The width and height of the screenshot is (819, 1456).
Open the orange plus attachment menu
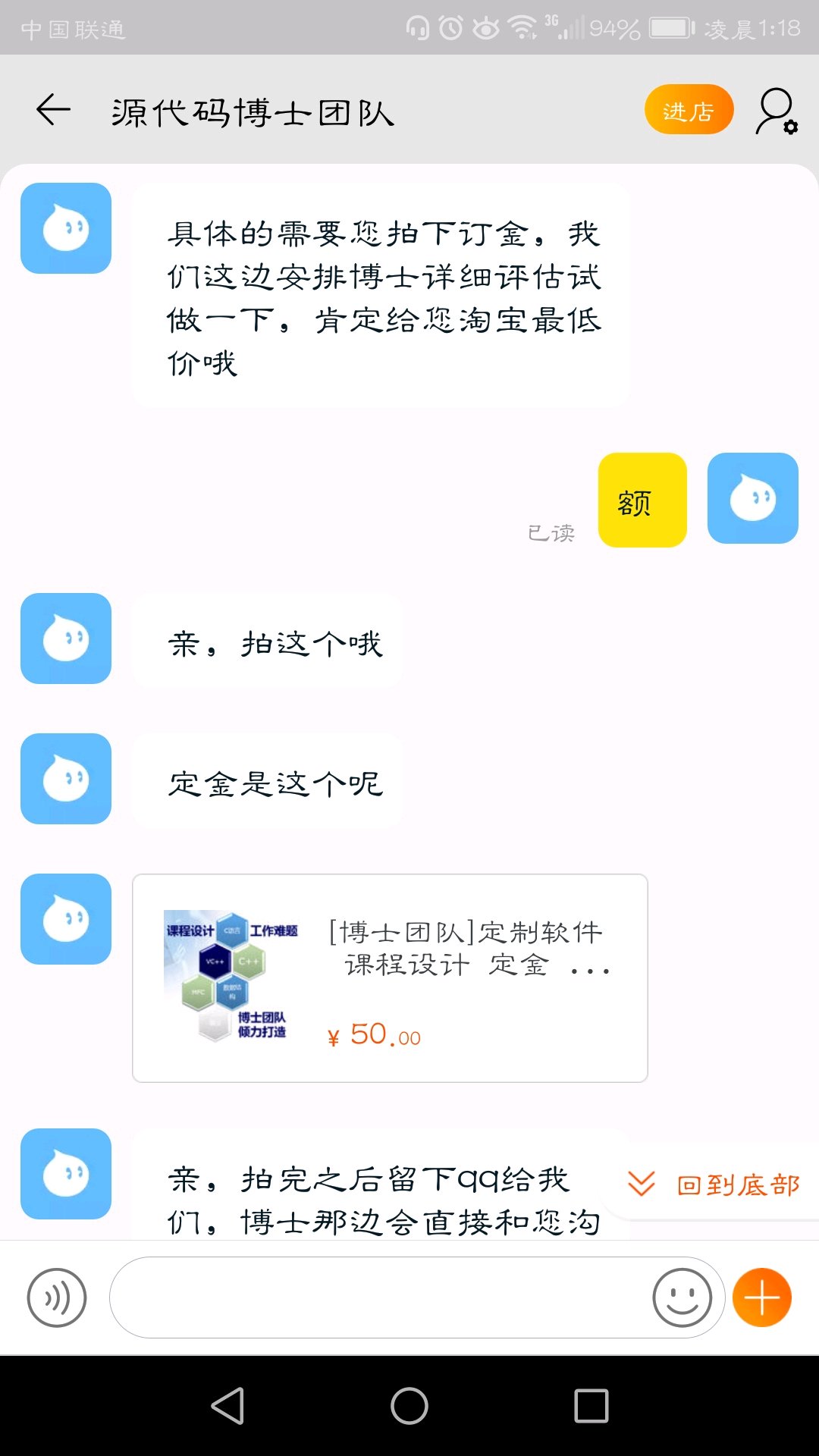point(761,1298)
